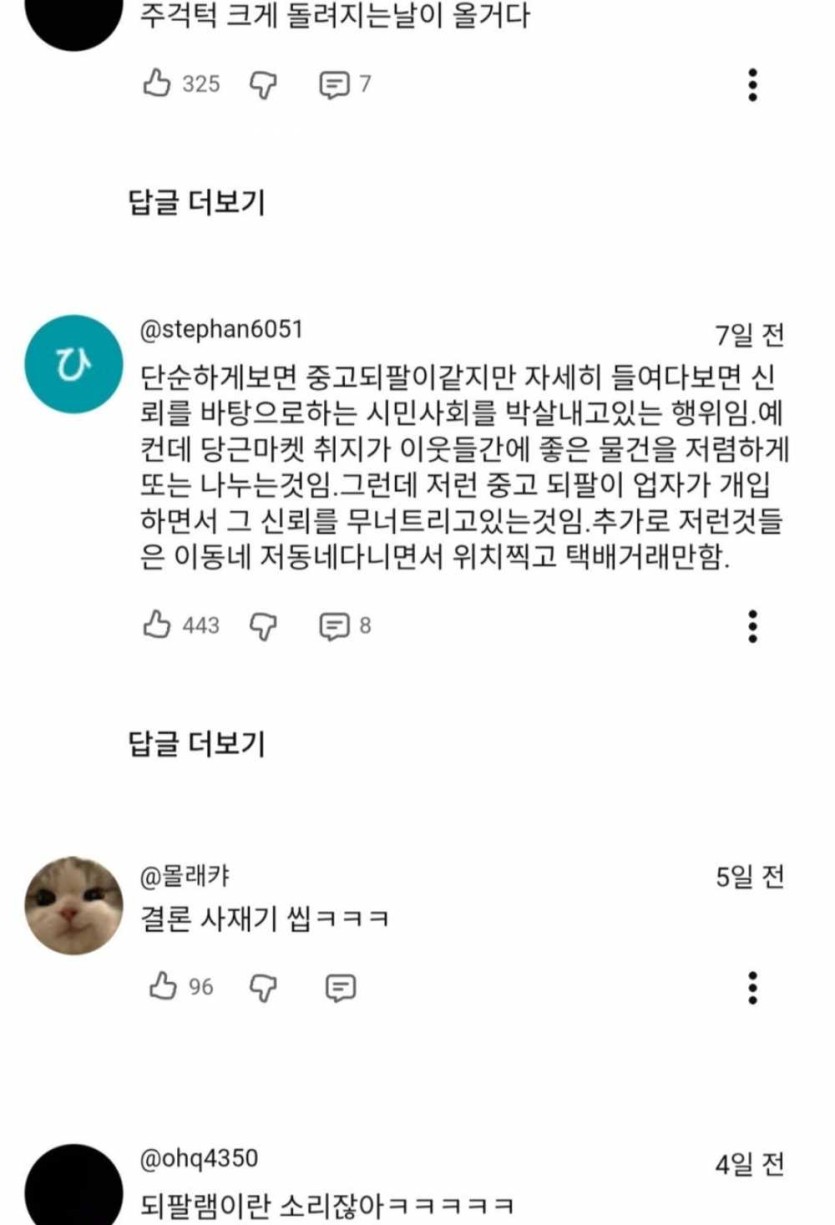Screen dimensions: 835x1225
Task: Open the 8 replies on @stephan6051's comment
Action: point(334,626)
